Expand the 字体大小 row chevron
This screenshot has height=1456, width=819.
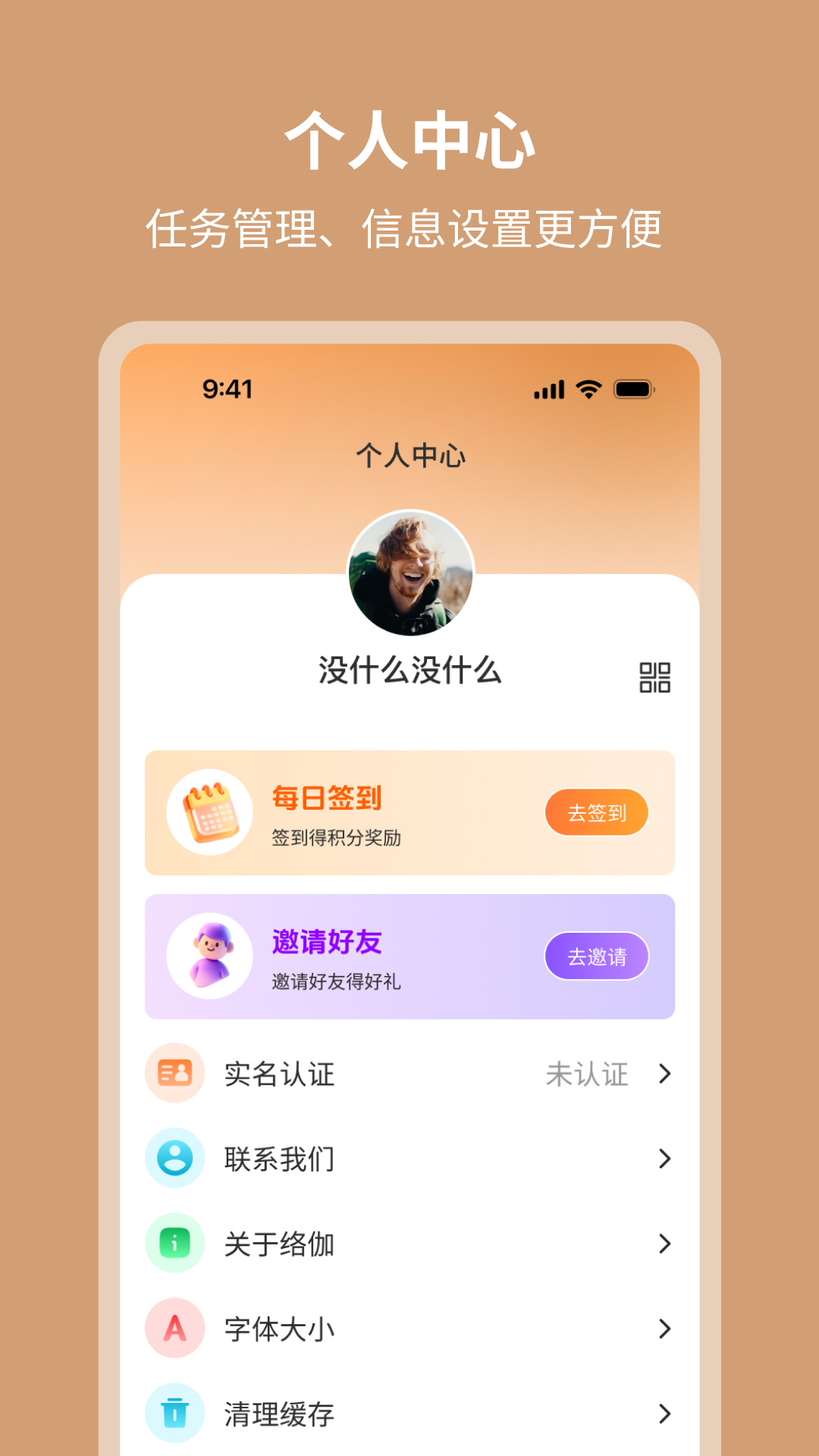pos(666,1328)
